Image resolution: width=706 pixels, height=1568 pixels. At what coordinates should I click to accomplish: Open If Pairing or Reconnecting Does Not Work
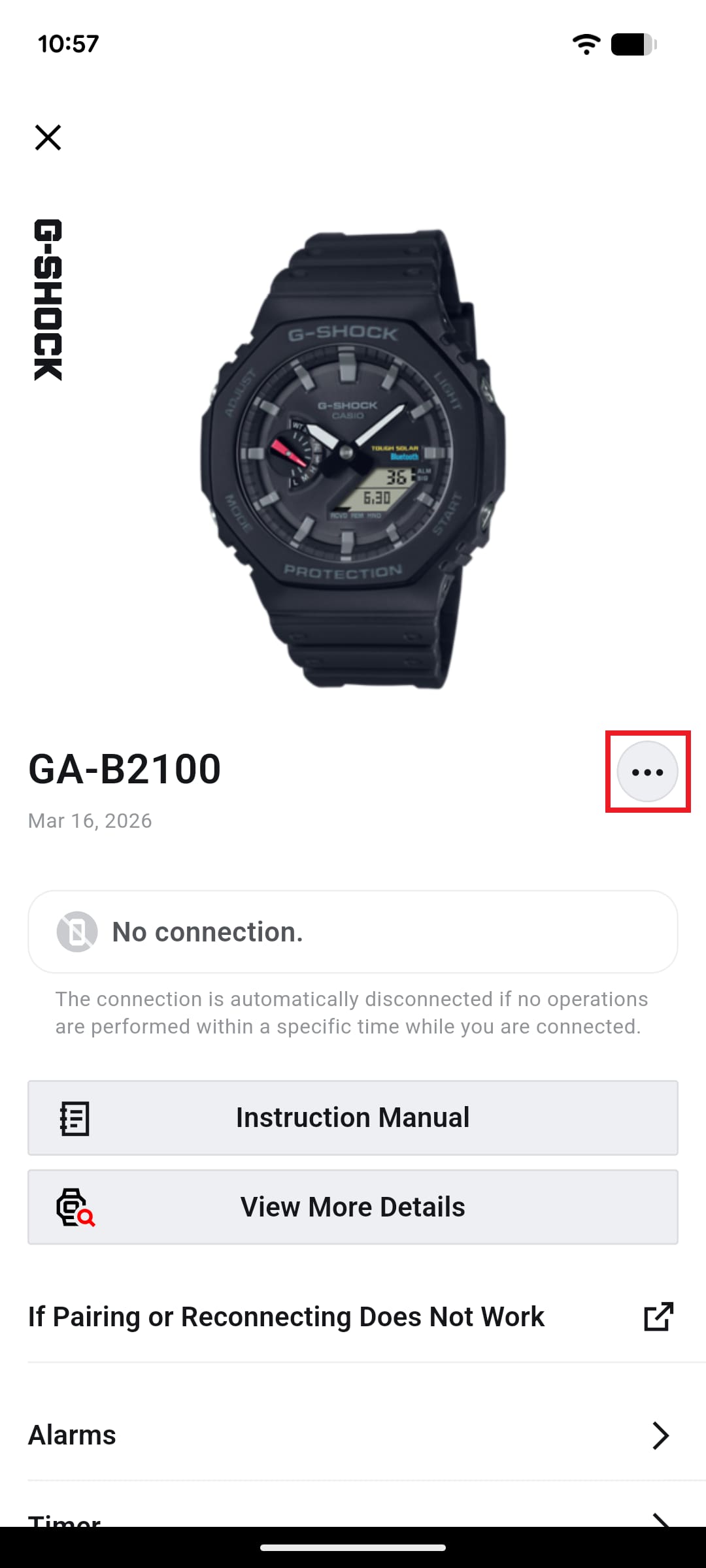[x=352, y=1317]
